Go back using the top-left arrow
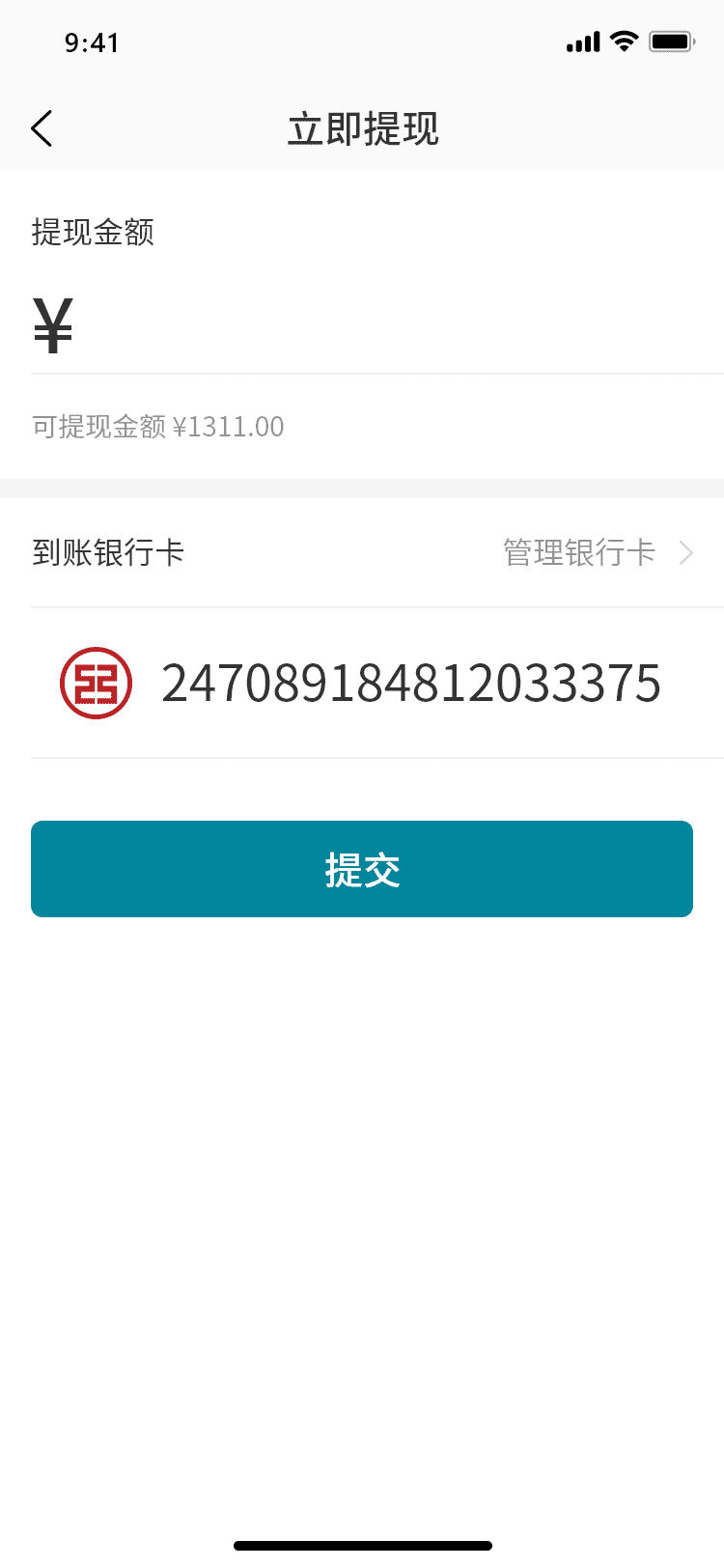Image resolution: width=724 pixels, height=1568 pixels. click(42, 128)
